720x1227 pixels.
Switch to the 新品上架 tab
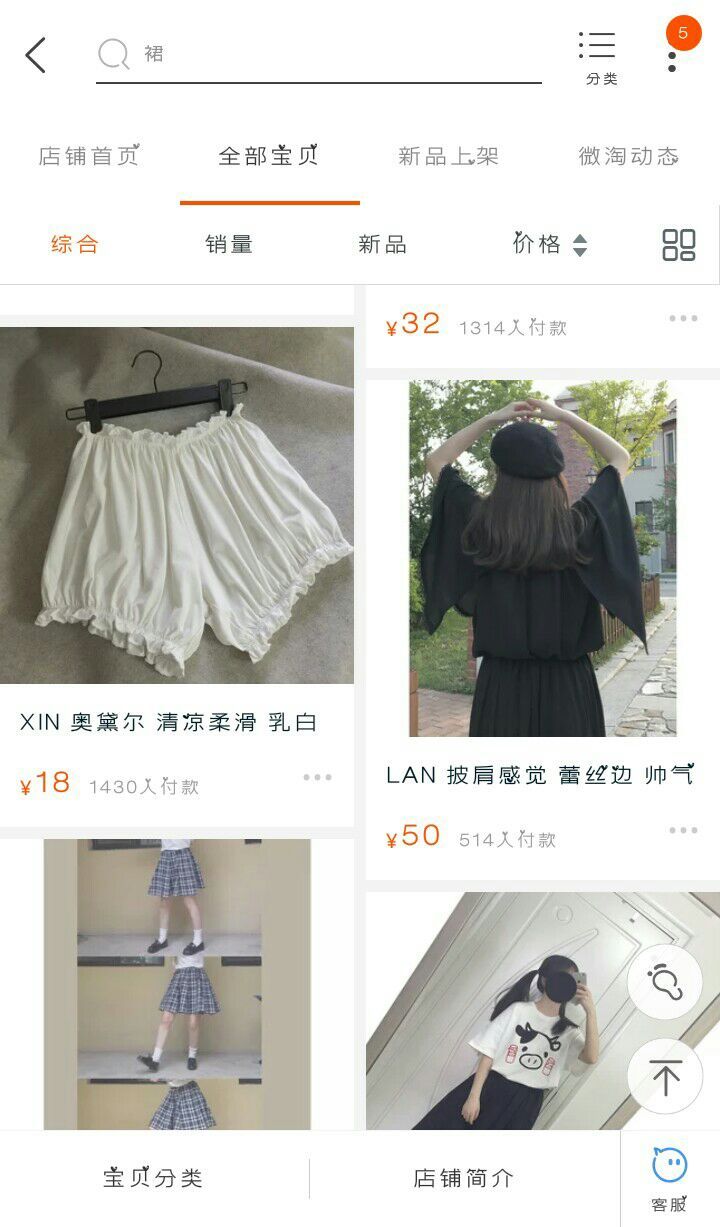448,156
